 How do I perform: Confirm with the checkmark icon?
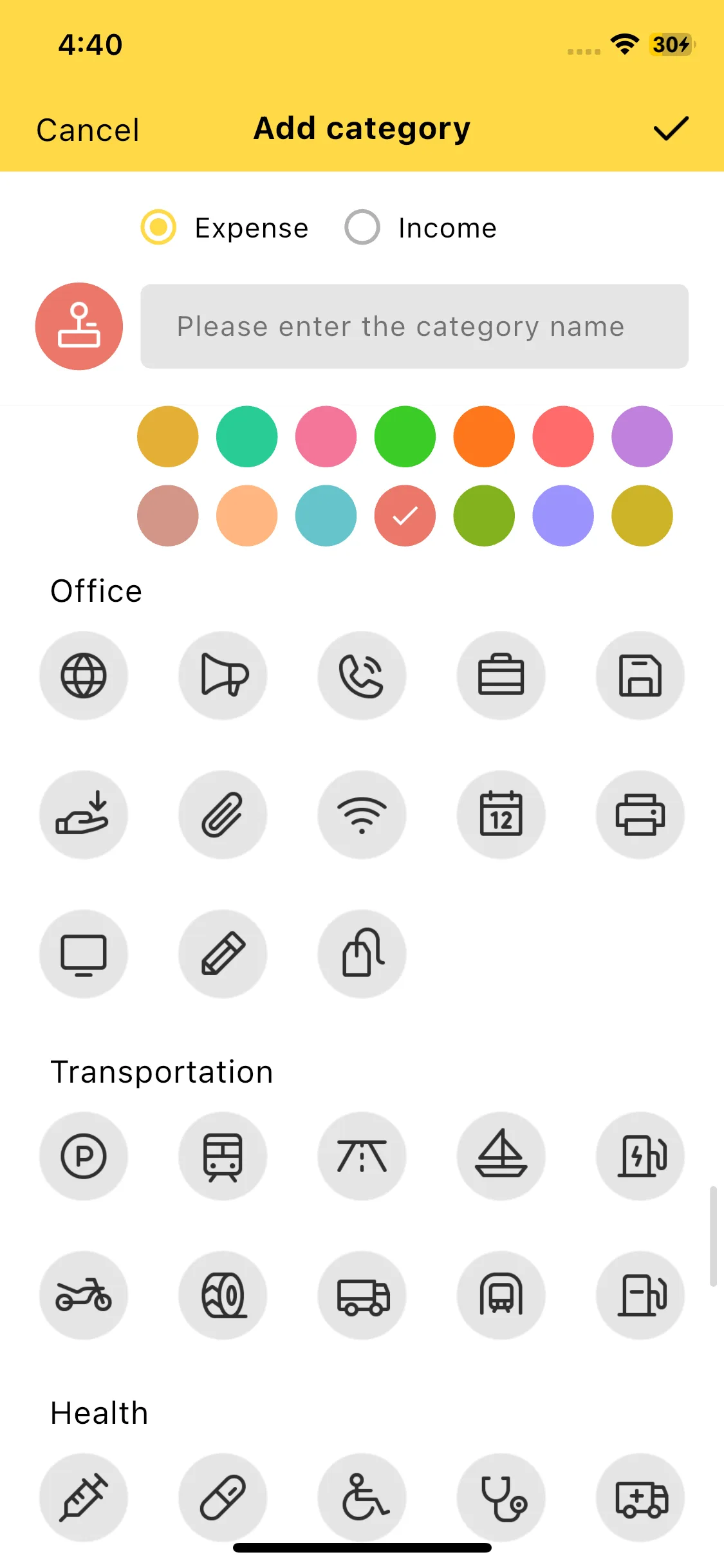click(671, 129)
